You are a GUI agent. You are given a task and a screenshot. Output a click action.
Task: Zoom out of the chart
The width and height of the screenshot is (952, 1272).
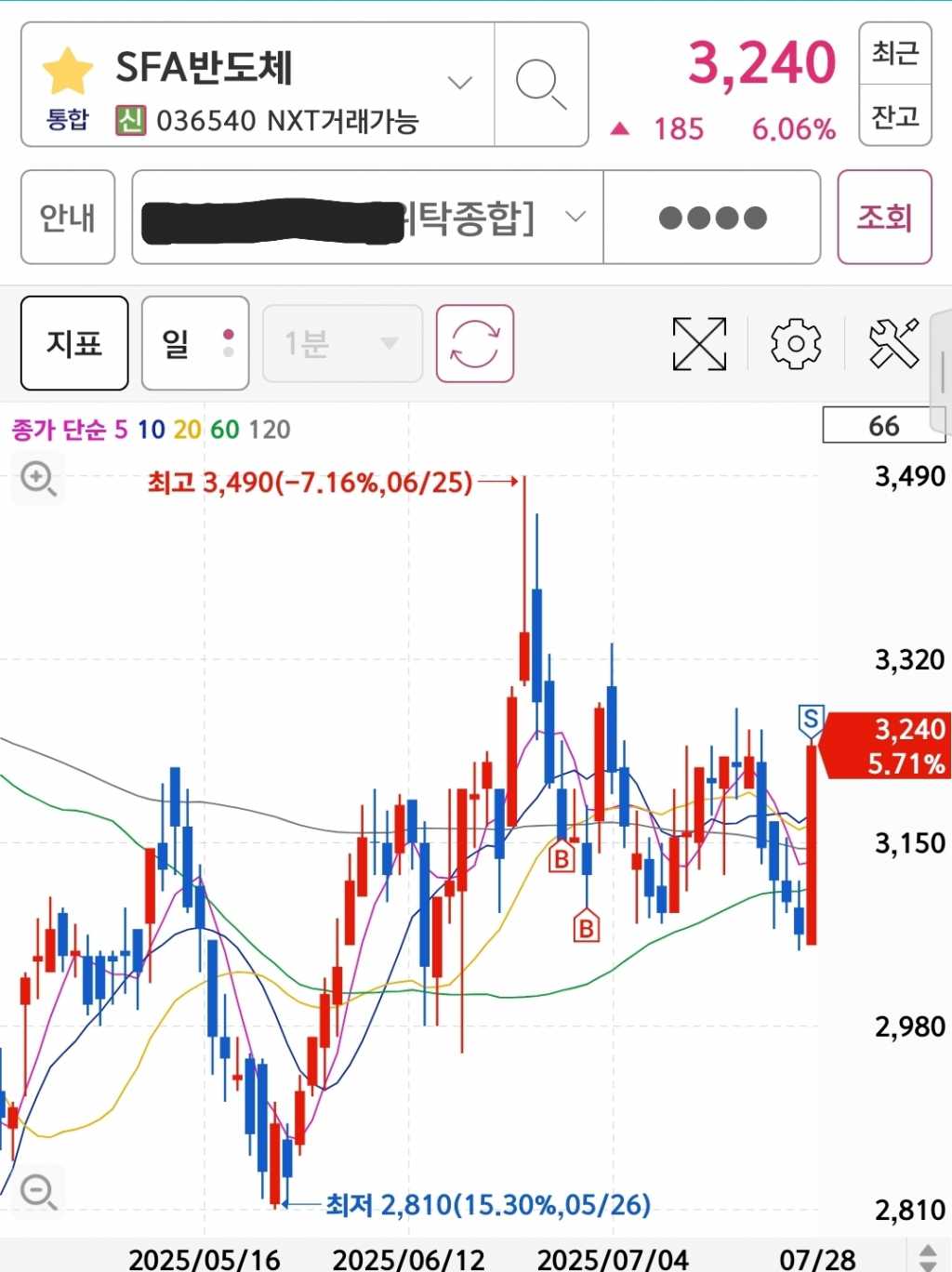(38, 1191)
